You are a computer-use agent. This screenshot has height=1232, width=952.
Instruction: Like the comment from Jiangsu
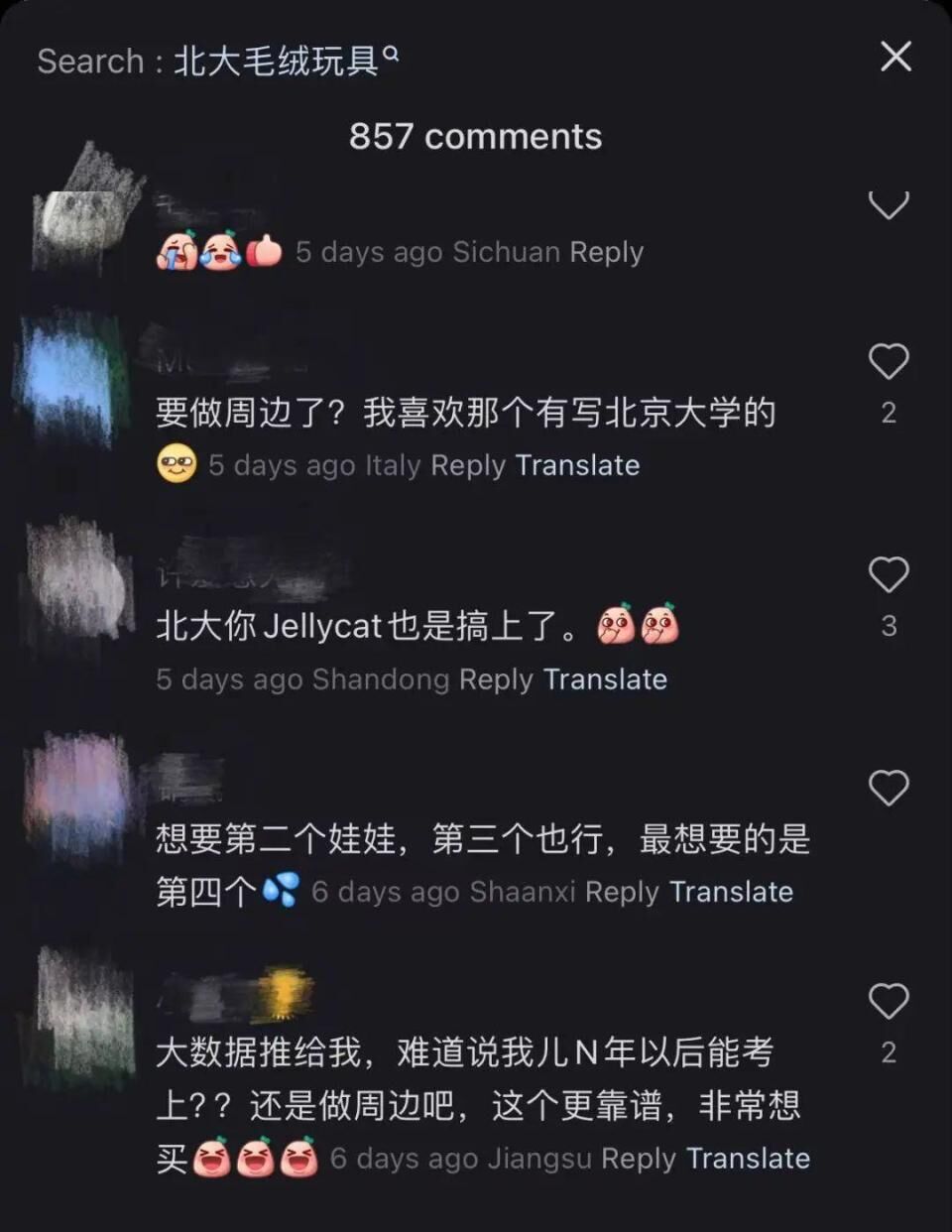click(889, 1002)
